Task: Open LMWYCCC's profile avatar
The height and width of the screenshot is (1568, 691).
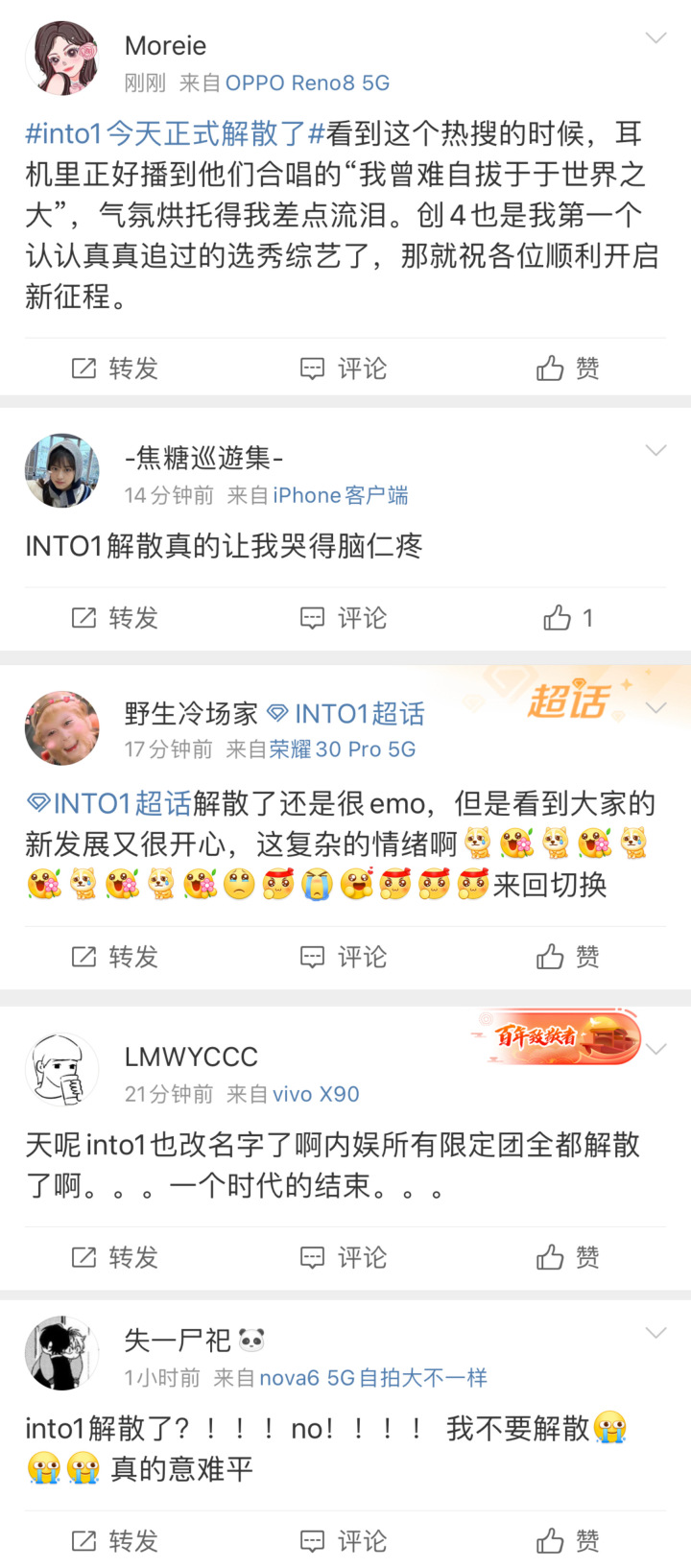Action: [x=62, y=1070]
